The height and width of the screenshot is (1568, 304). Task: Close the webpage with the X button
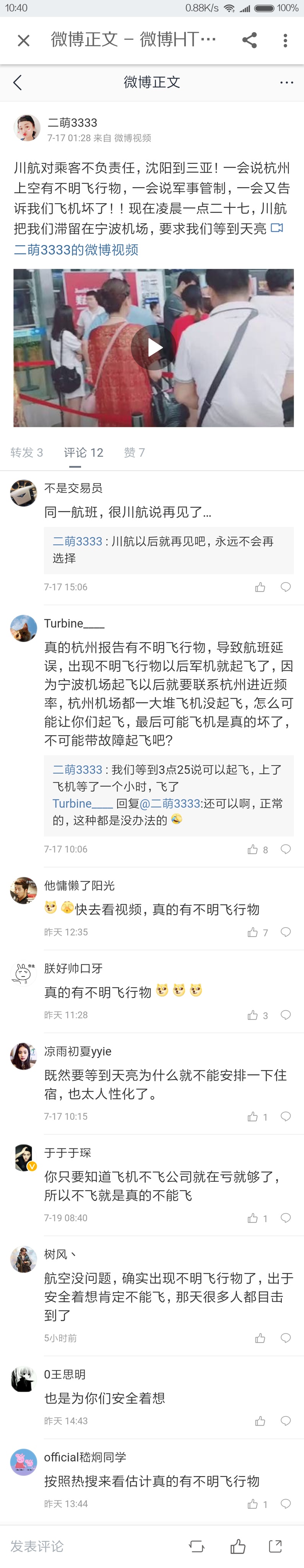click(x=24, y=41)
